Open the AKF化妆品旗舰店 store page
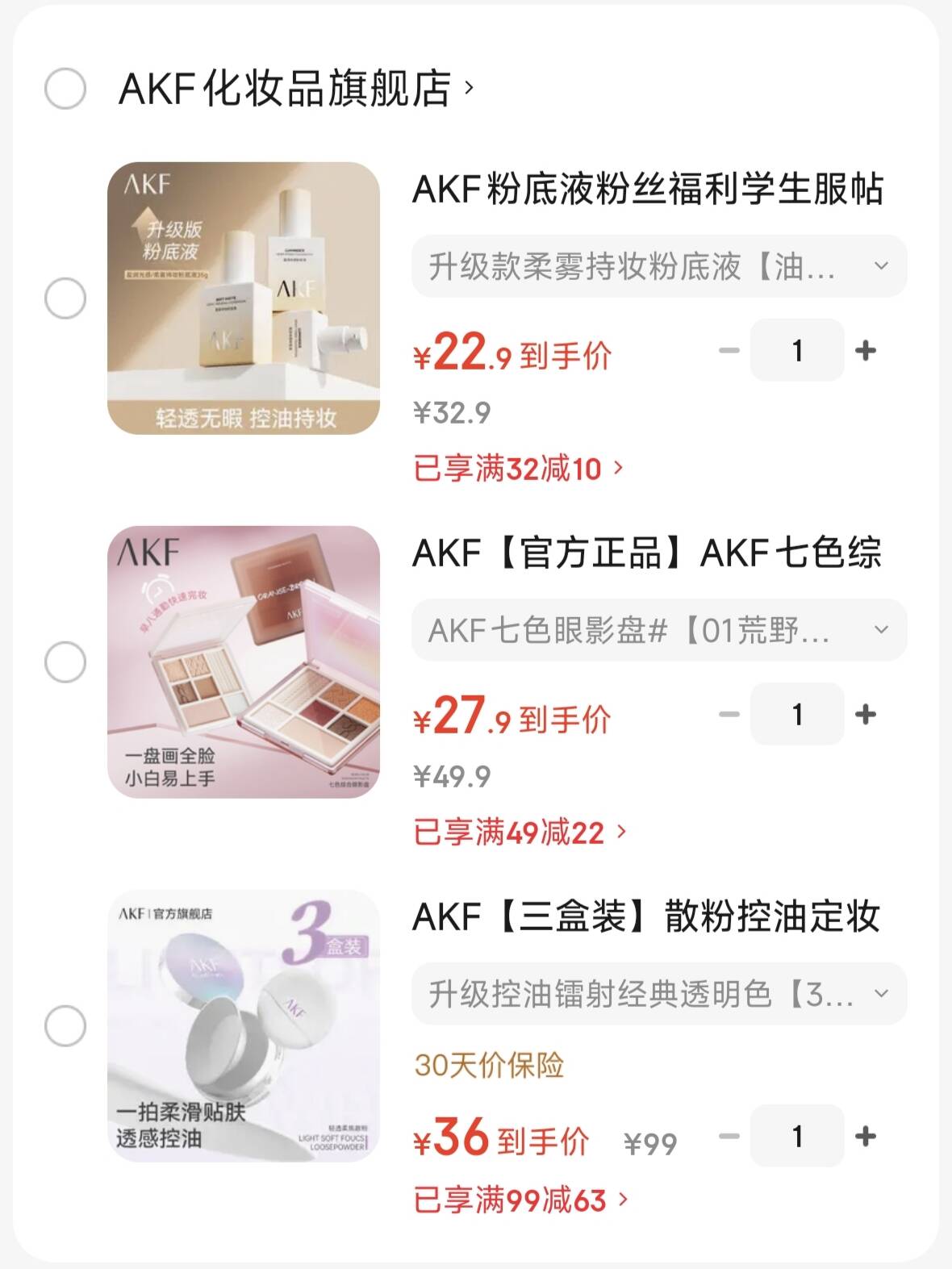This screenshot has width=952, height=1269. pos(295,89)
